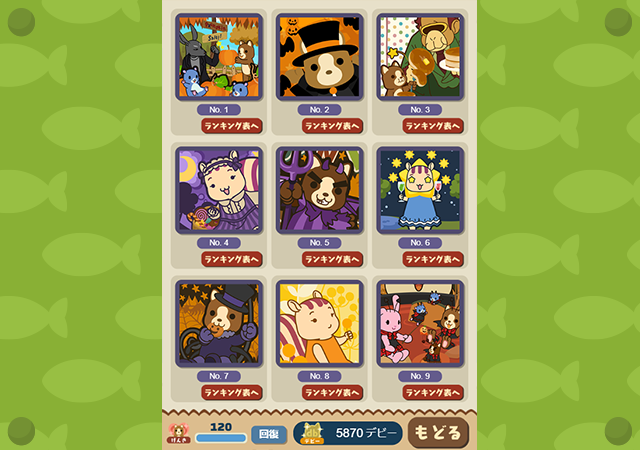Open ranking table for No. 4
This screenshot has height=450, width=640.
point(232,259)
